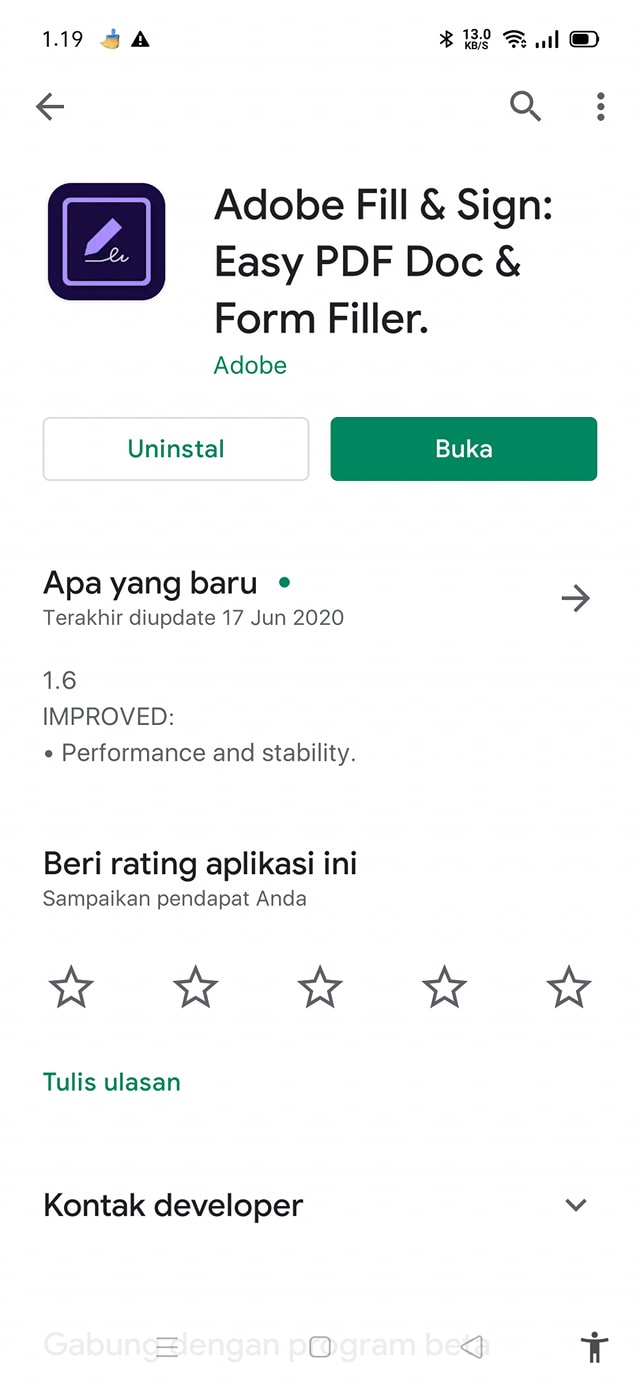Give the app five stars
Image resolution: width=640 pixels, height=1386 pixels.
point(569,988)
